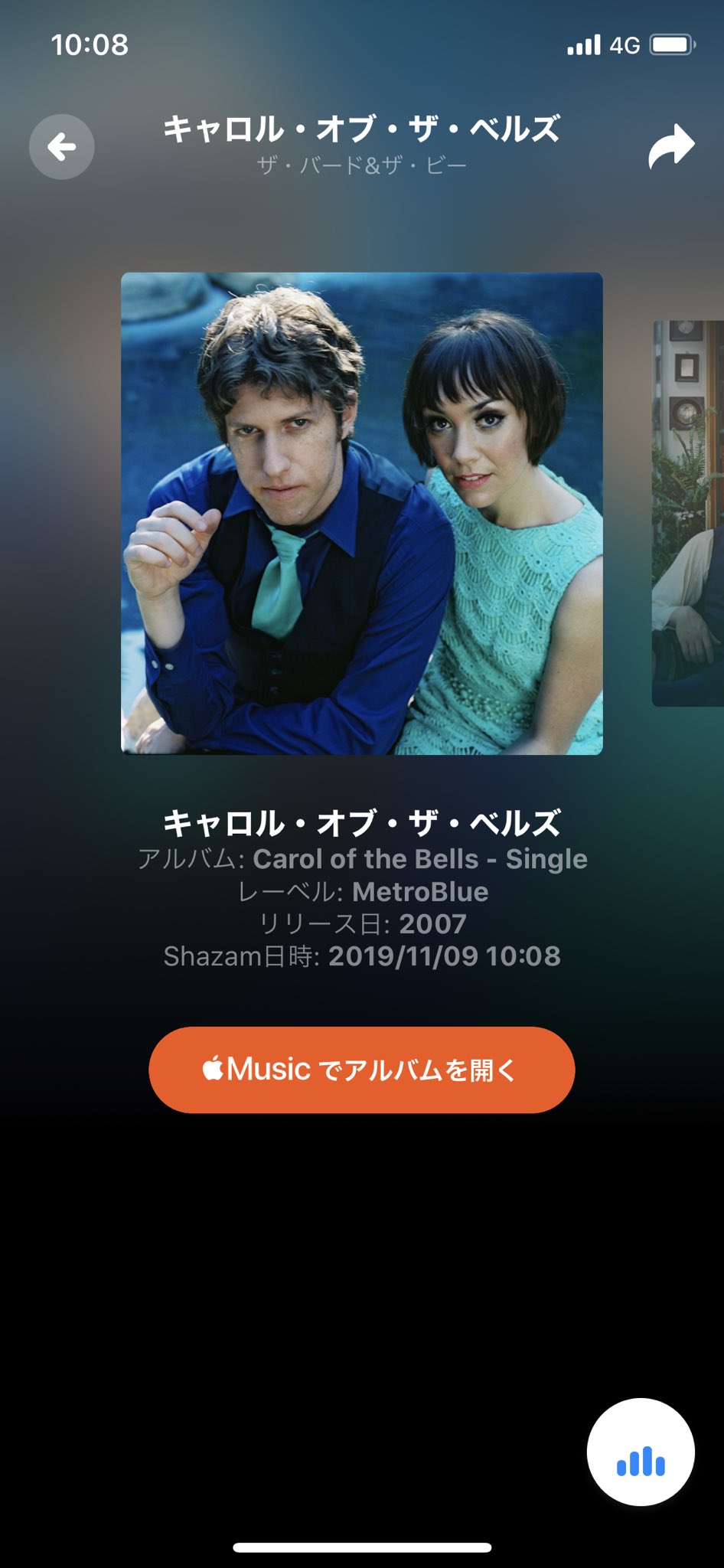Tap the blue Shazam sound bars button
The width and height of the screenshot is (724, 1568).
(x=641, y=1452)
